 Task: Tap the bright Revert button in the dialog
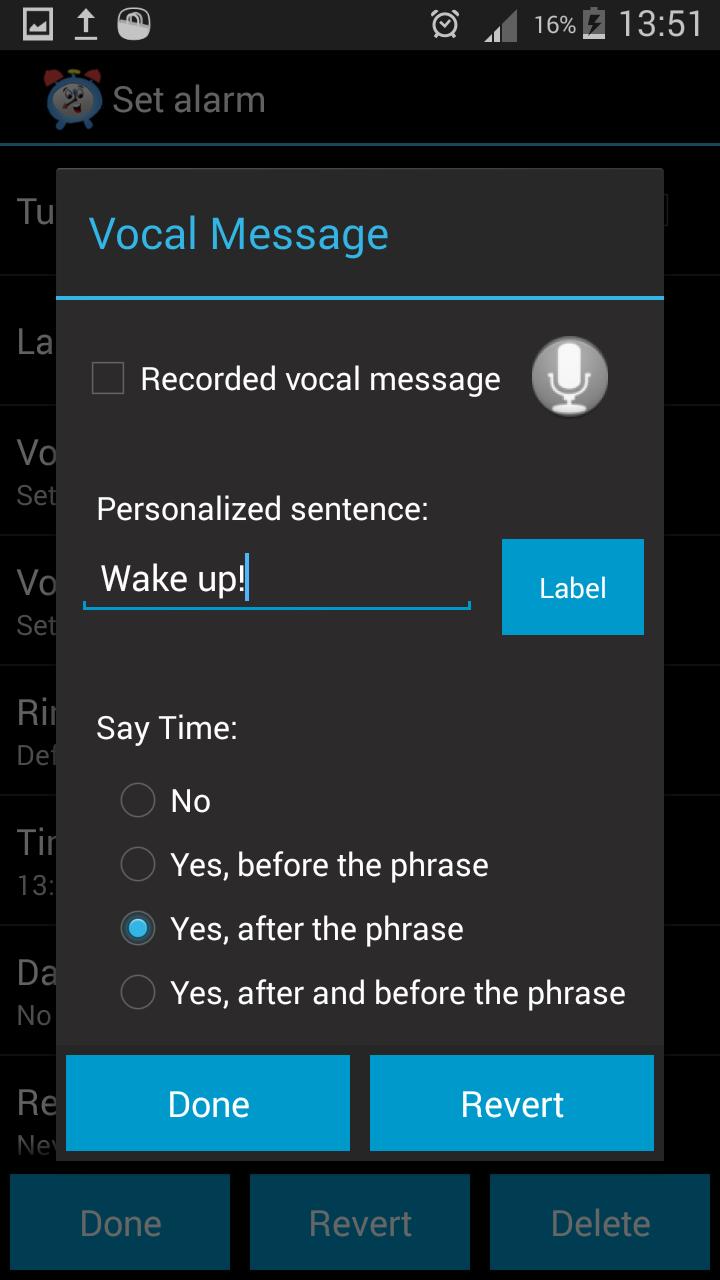coord(512,1104)
